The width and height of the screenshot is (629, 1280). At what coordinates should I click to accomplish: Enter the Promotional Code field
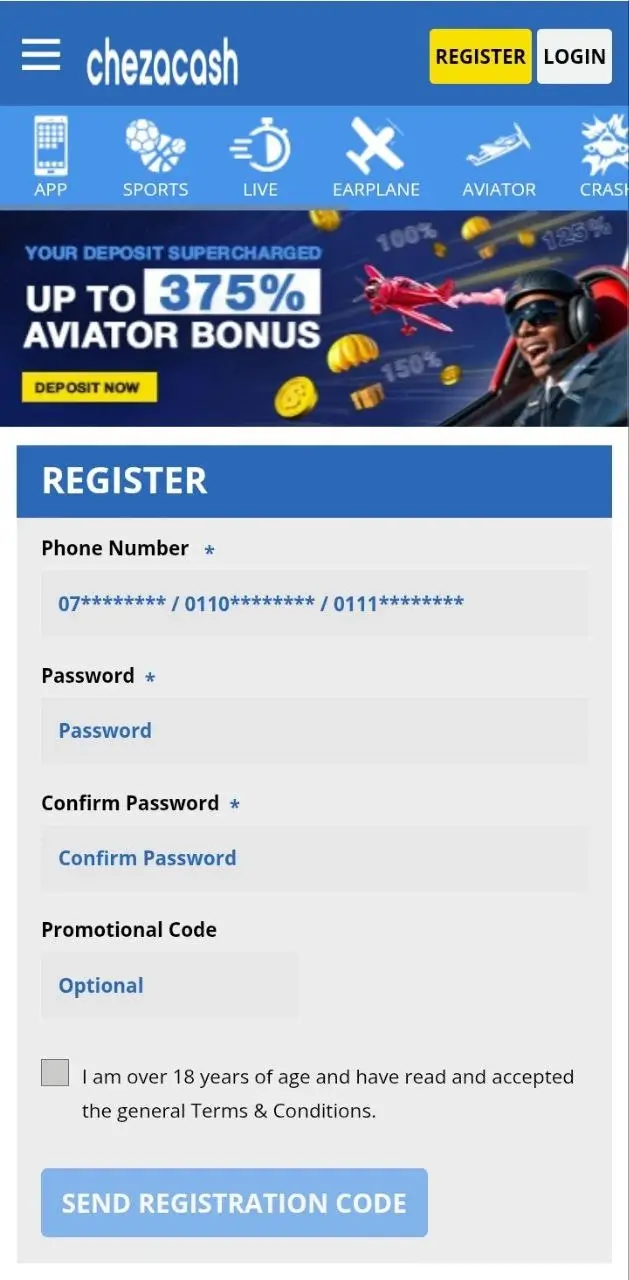tap(170, 986)
